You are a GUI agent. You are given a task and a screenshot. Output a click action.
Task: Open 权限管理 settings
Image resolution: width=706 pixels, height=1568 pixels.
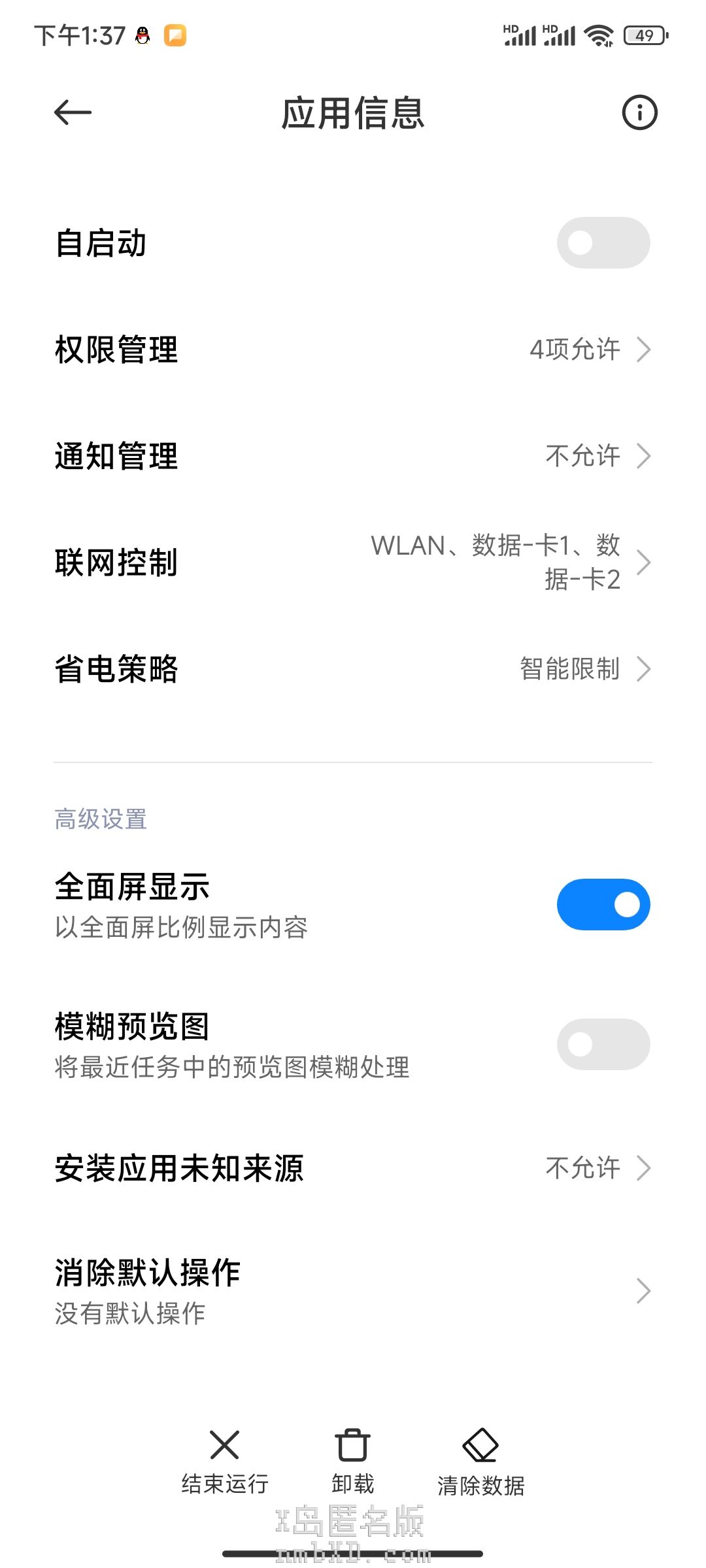tap(353, 350)
